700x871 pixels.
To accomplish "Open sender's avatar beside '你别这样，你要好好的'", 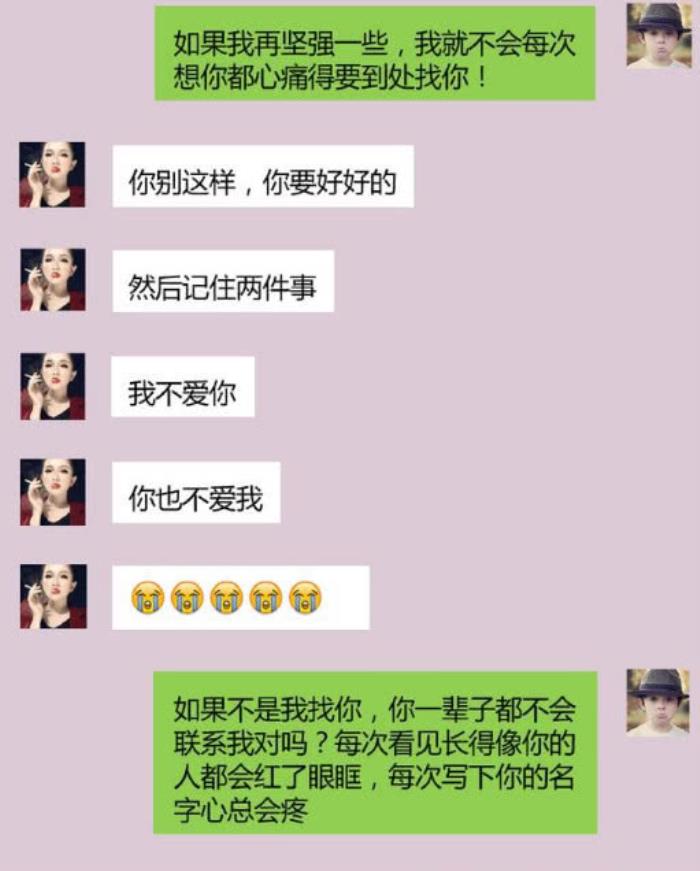I will (53, 175).
